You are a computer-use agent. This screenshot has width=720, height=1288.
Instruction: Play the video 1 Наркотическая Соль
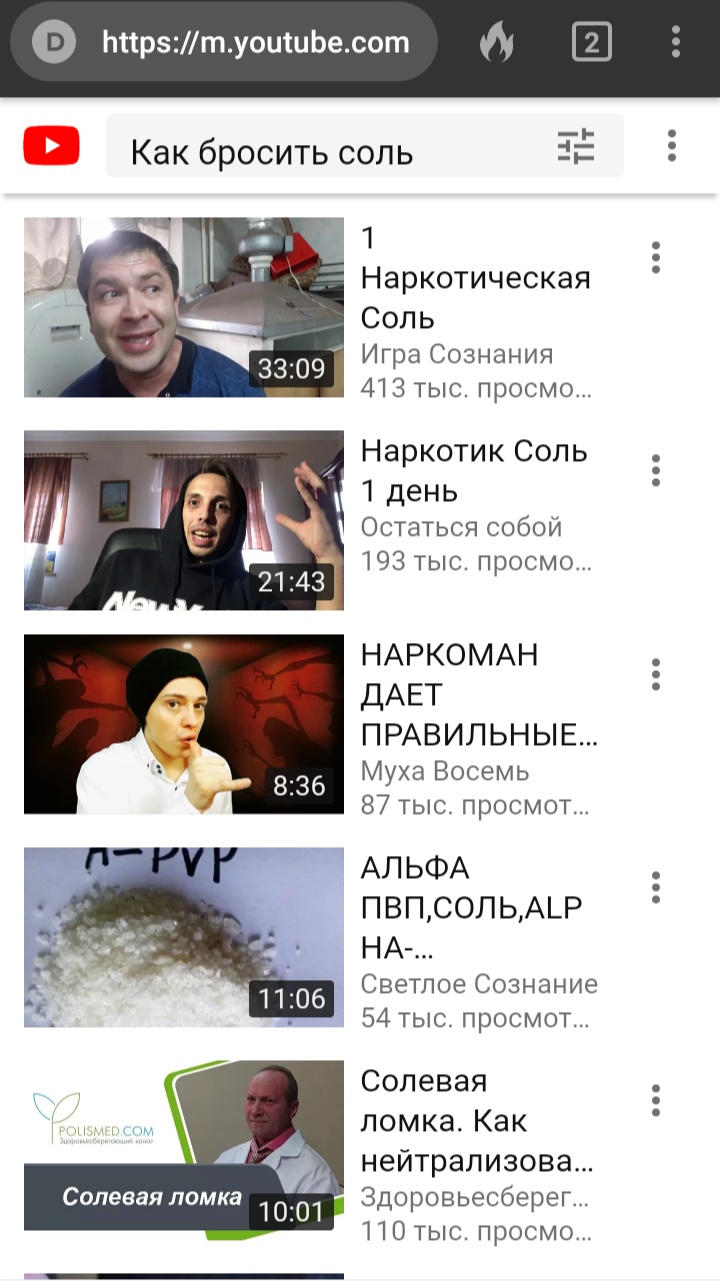pyautogui.click(x=184, y=308)
